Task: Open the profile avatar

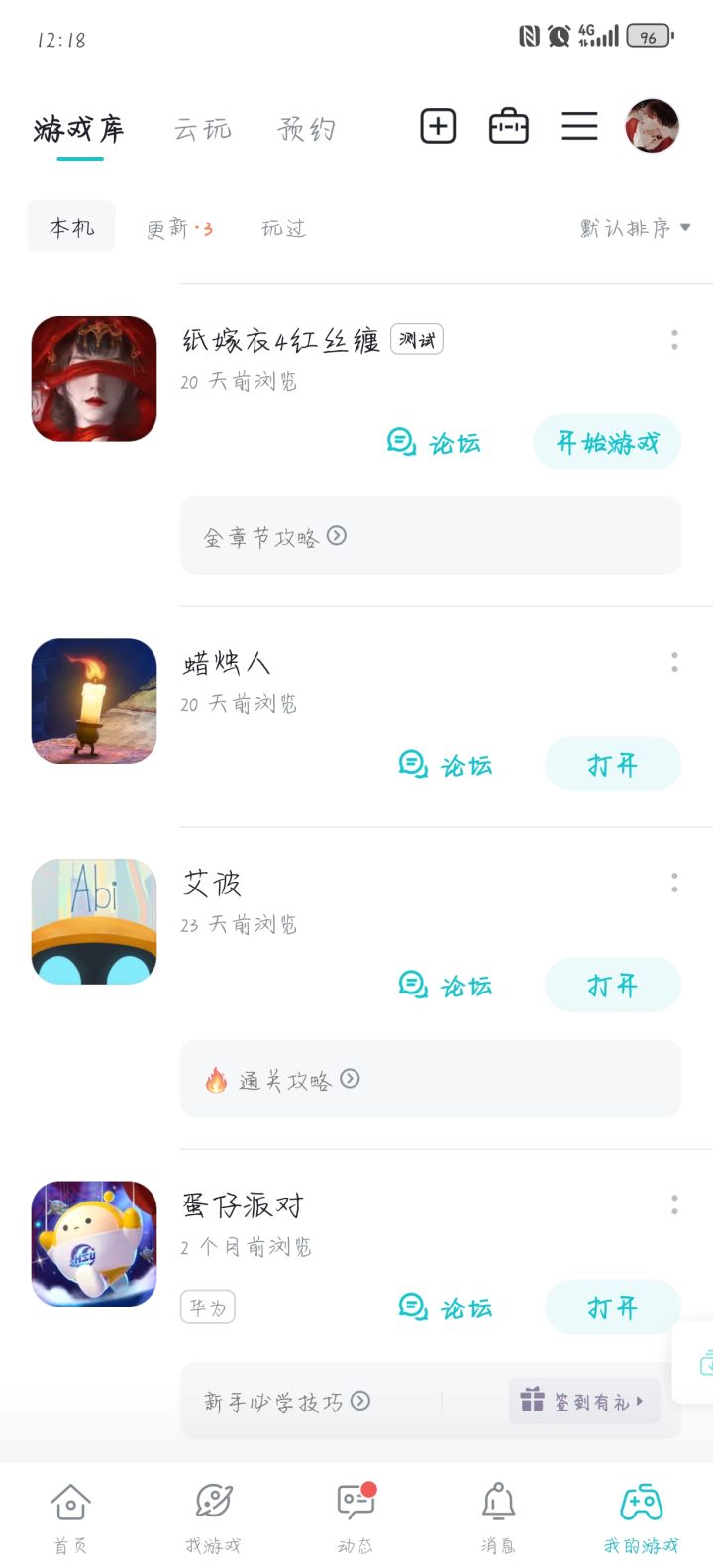Action: (x=652, y=126)
